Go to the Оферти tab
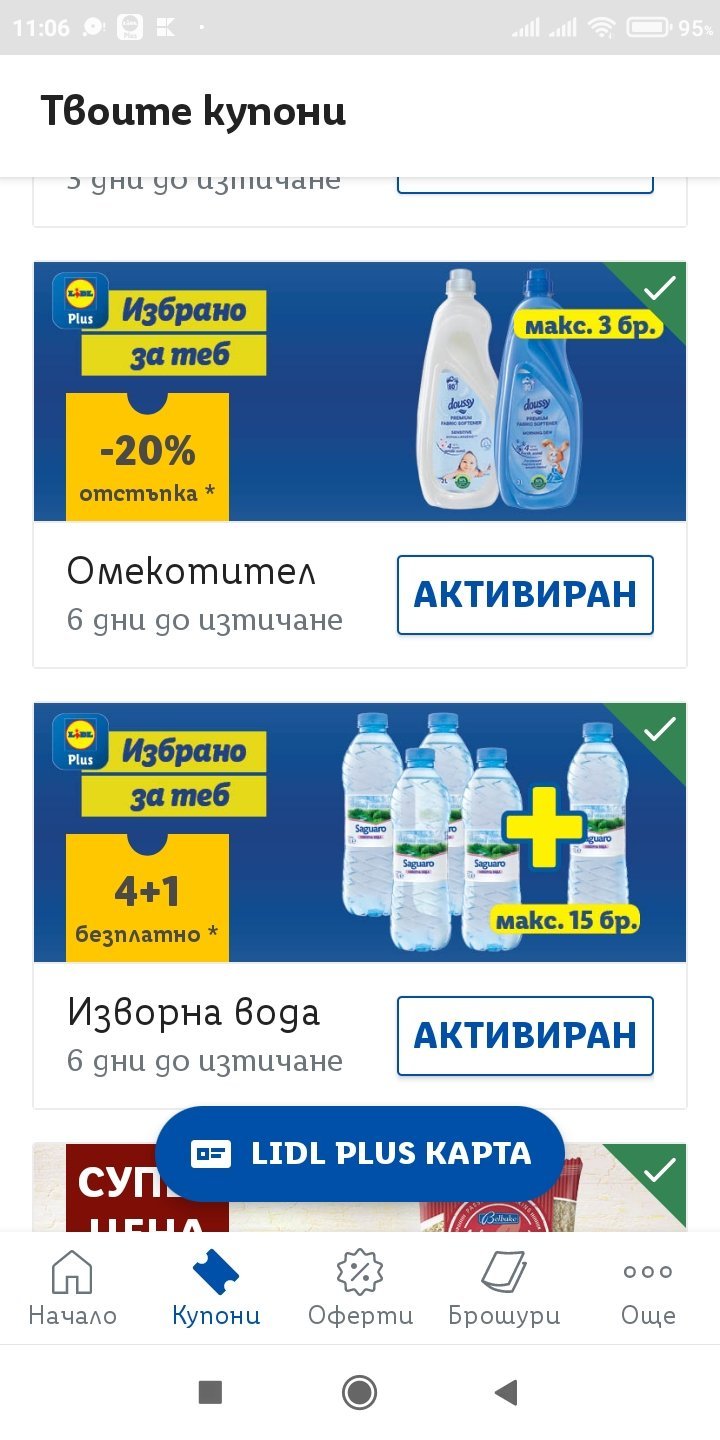Viewport: 720px width, 1440px height. 360,1288
